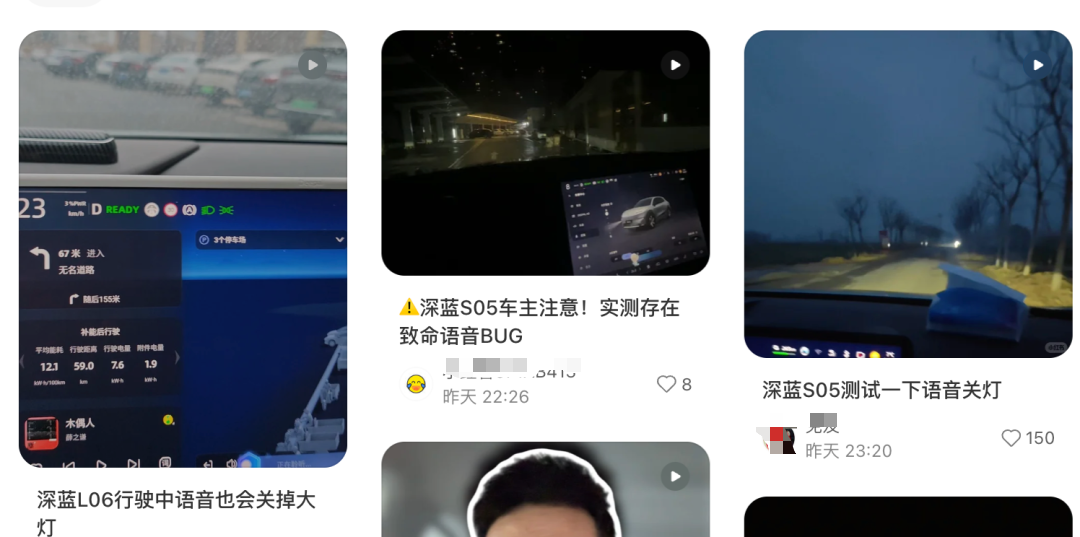
Task: Like the 深蓝S05测试一下语音关灯 post with 150 likes
Action: [1011, 438]
